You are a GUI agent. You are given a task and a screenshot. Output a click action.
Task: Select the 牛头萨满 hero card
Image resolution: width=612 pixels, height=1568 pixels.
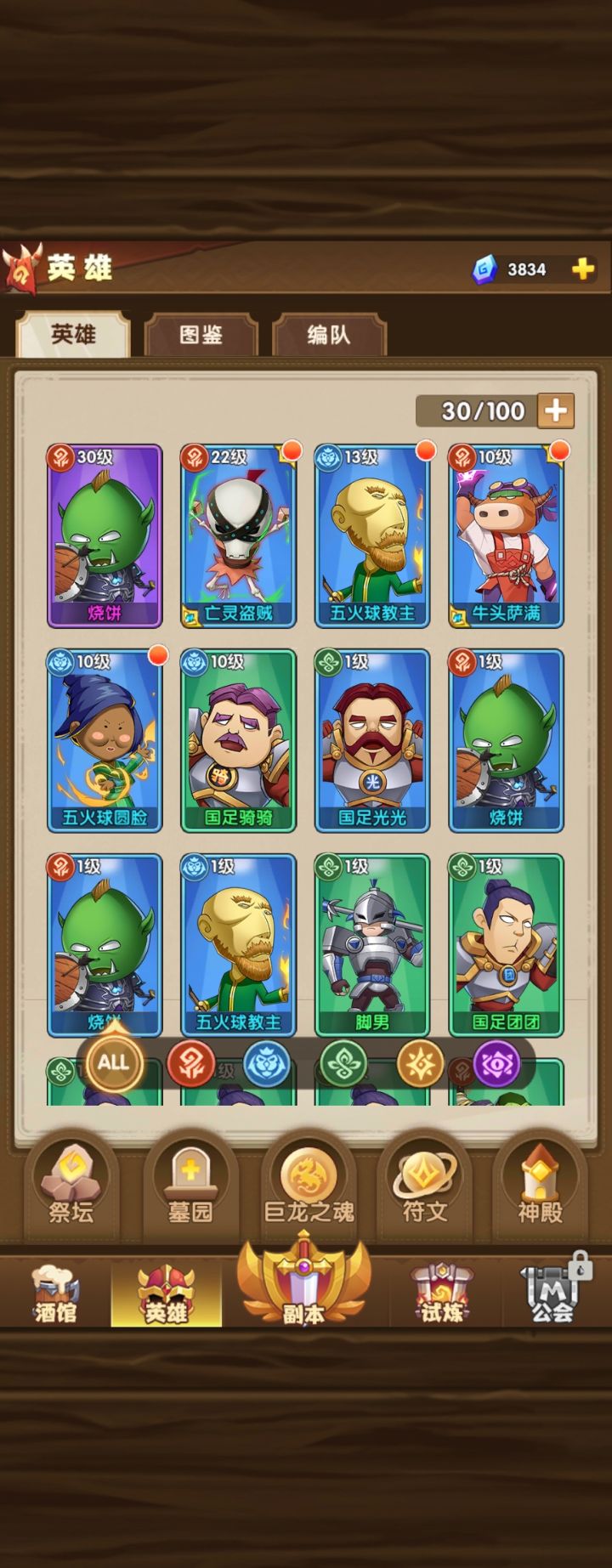click(507, 535)
